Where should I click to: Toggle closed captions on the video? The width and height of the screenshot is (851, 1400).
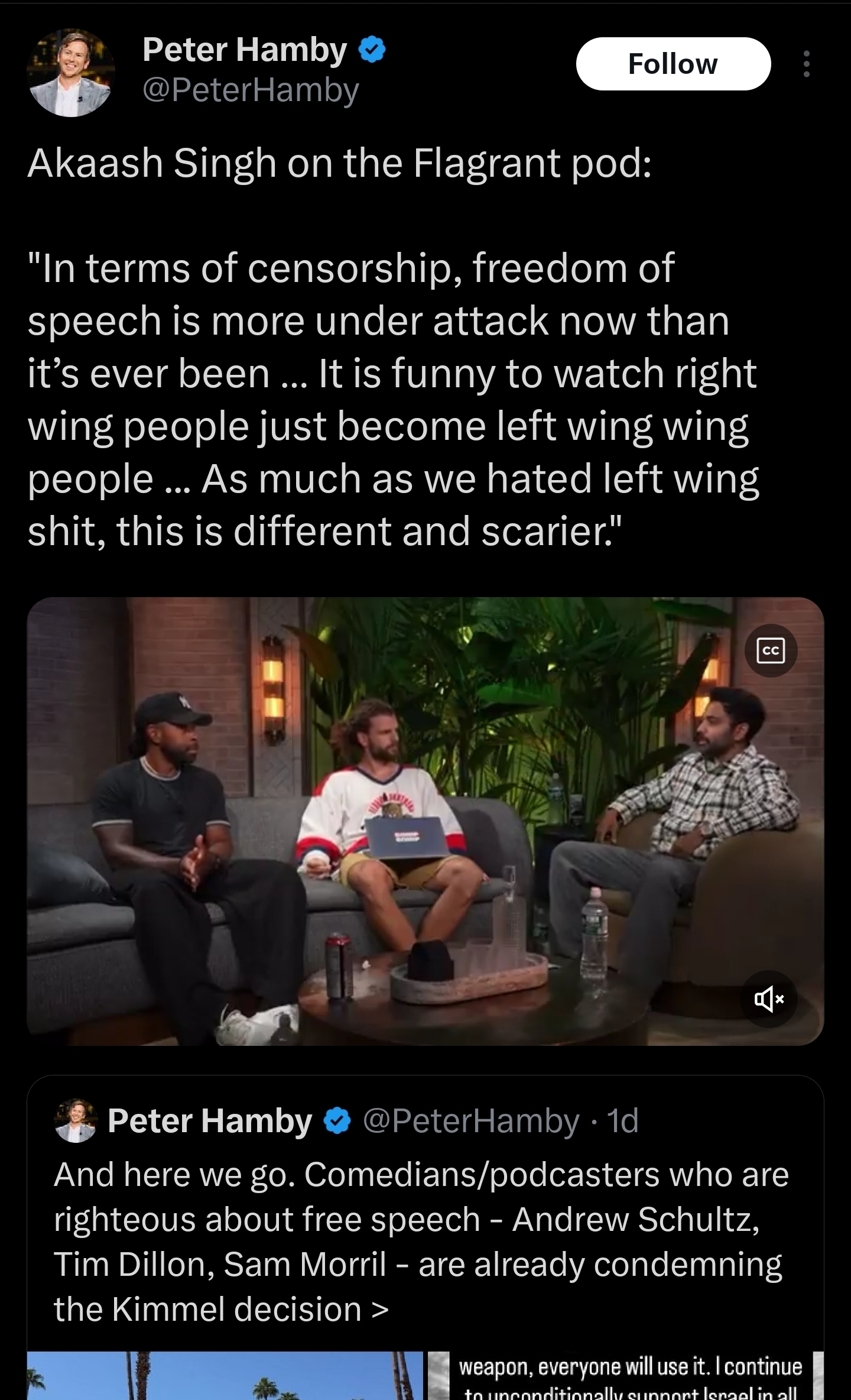(x=771, y=650)
